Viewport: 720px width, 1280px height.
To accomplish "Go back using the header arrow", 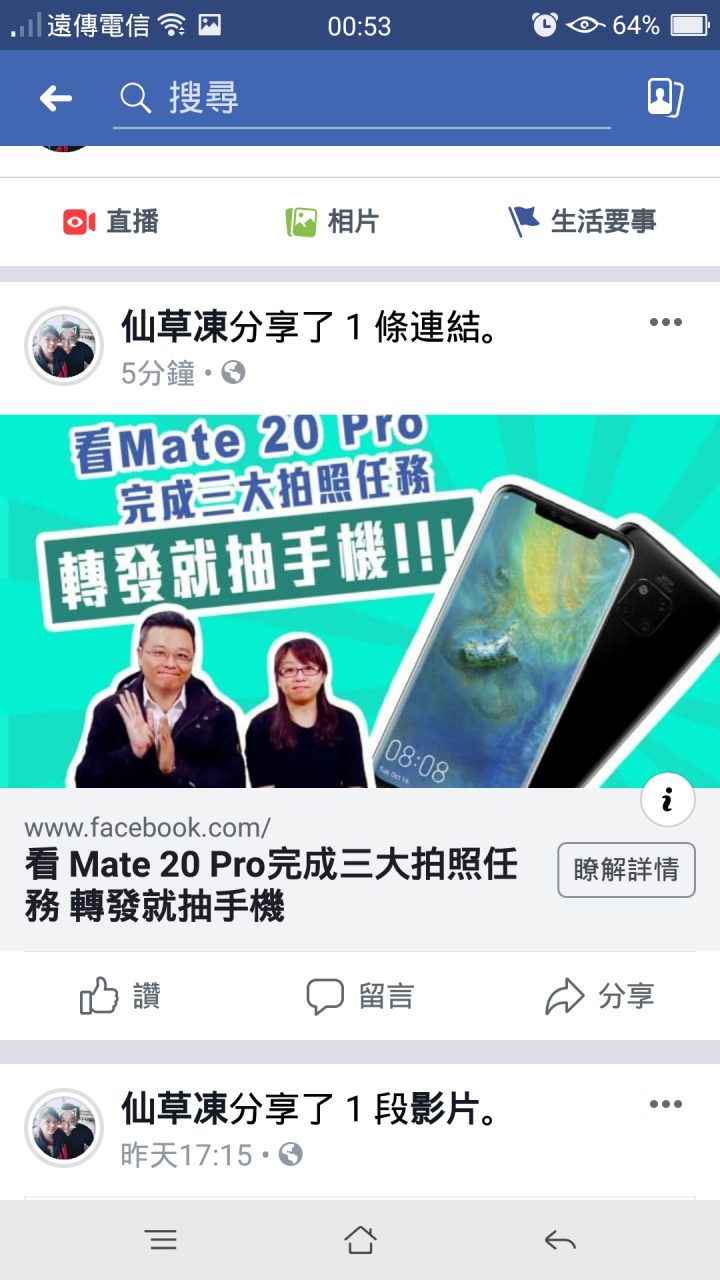I will click(x=56, y=98).
